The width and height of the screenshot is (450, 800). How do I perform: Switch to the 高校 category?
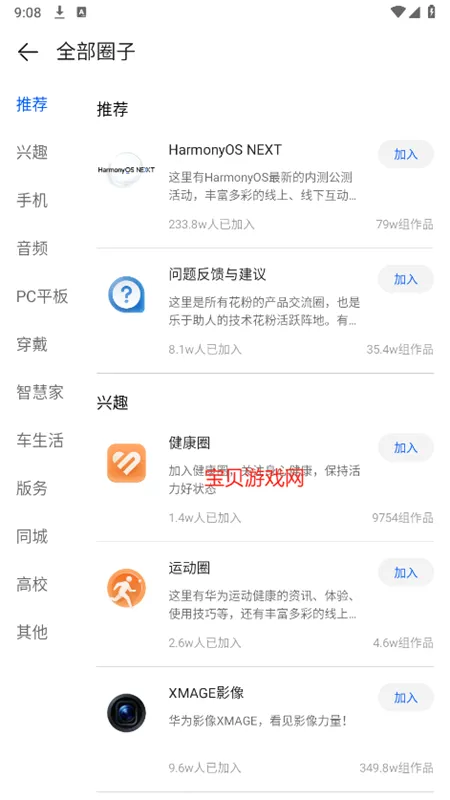click(32, 584)
